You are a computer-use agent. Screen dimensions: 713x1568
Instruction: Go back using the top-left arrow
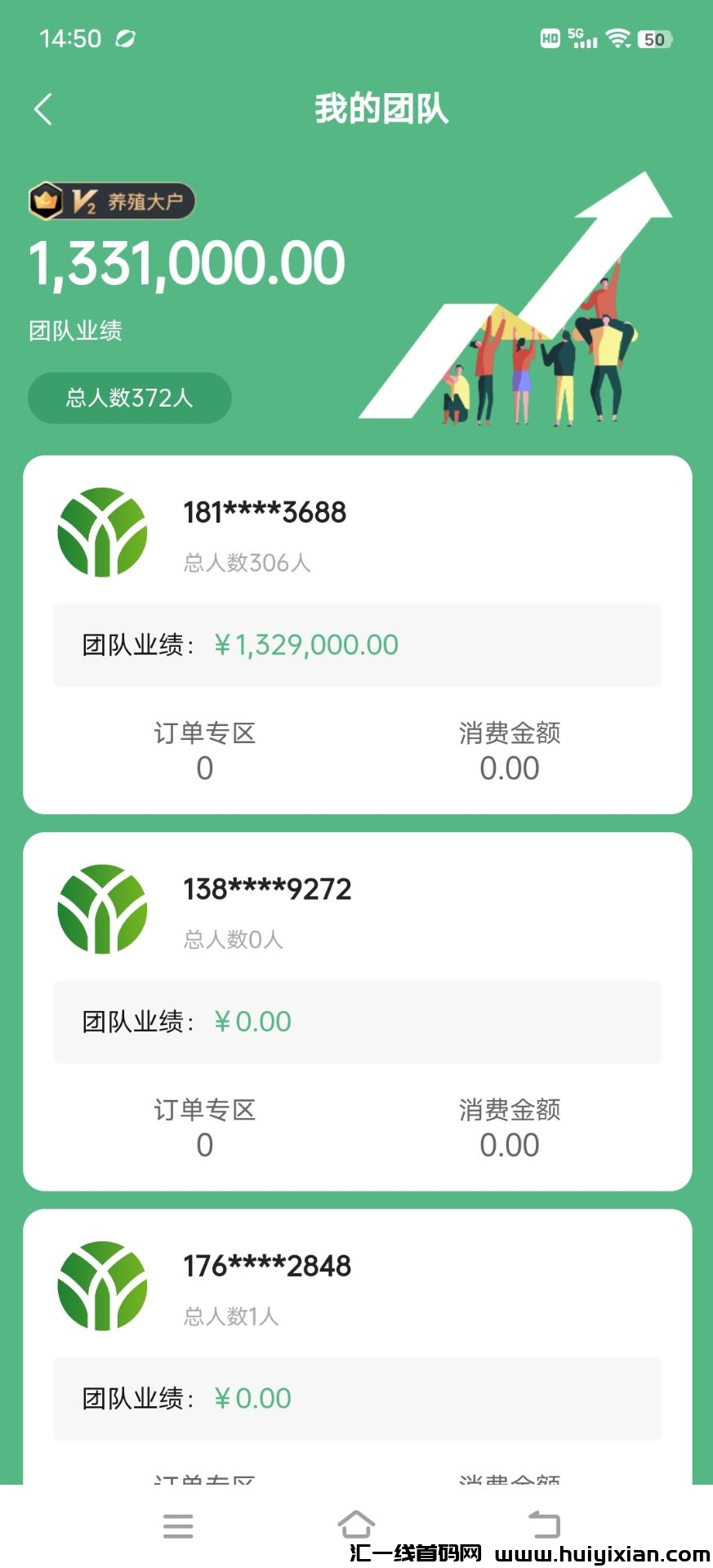pos(42,109)
